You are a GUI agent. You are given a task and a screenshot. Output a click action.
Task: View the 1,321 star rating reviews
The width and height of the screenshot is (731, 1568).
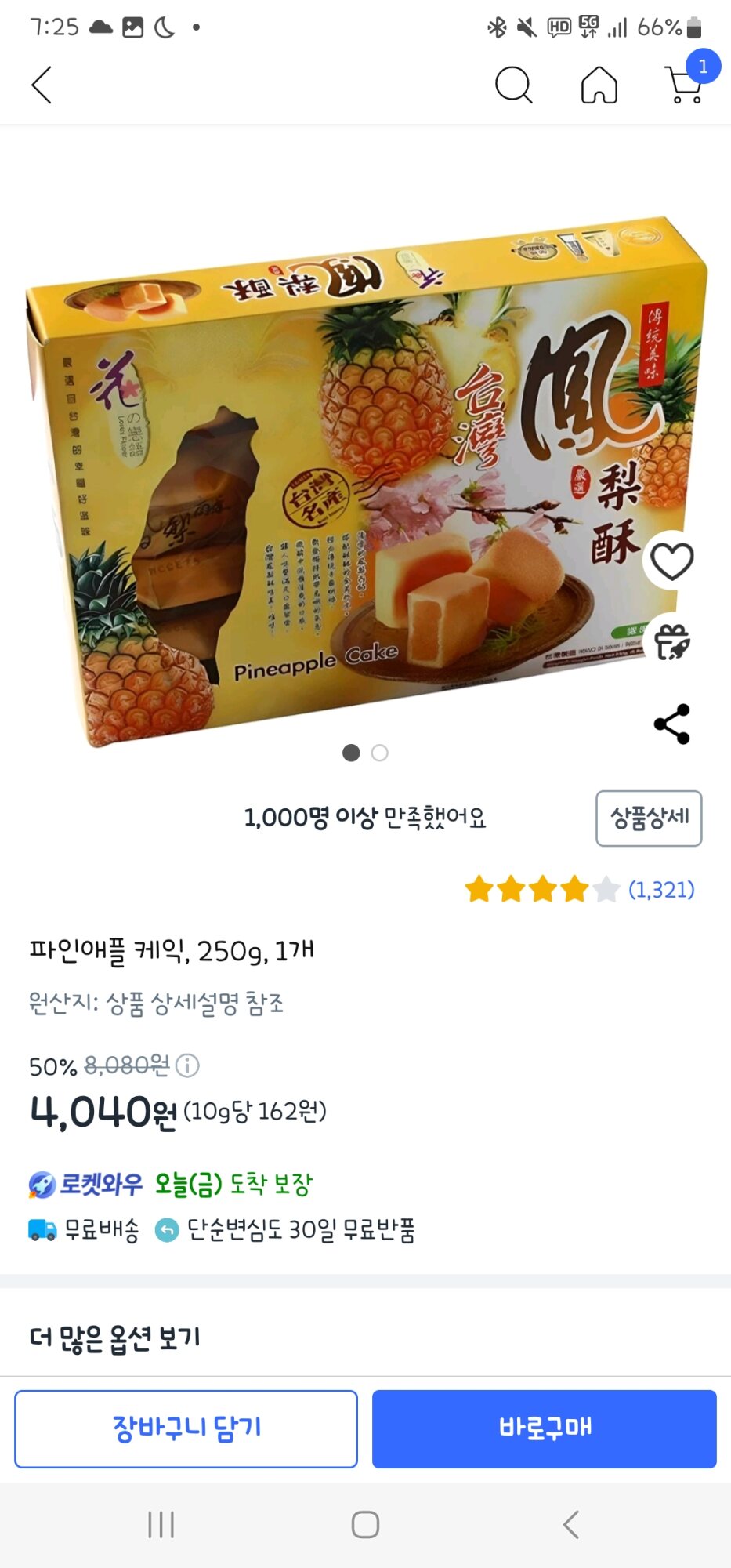580,890
